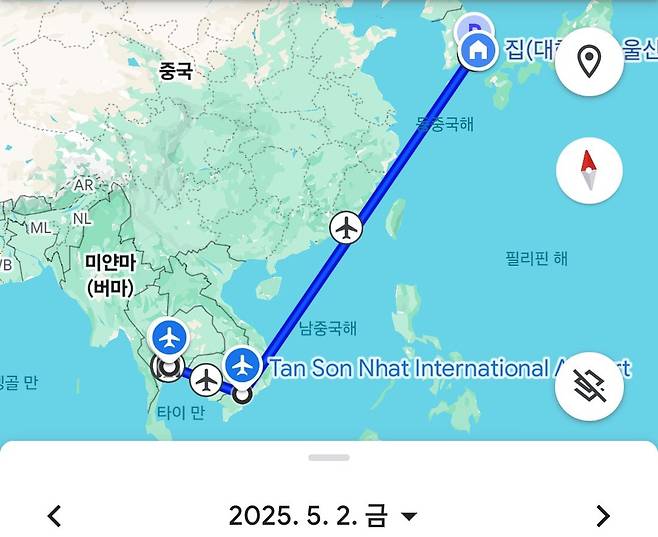Expand the bottom sheet handle
The width and height of the screenshot is (658, 537).
click(x=329, y=457)
